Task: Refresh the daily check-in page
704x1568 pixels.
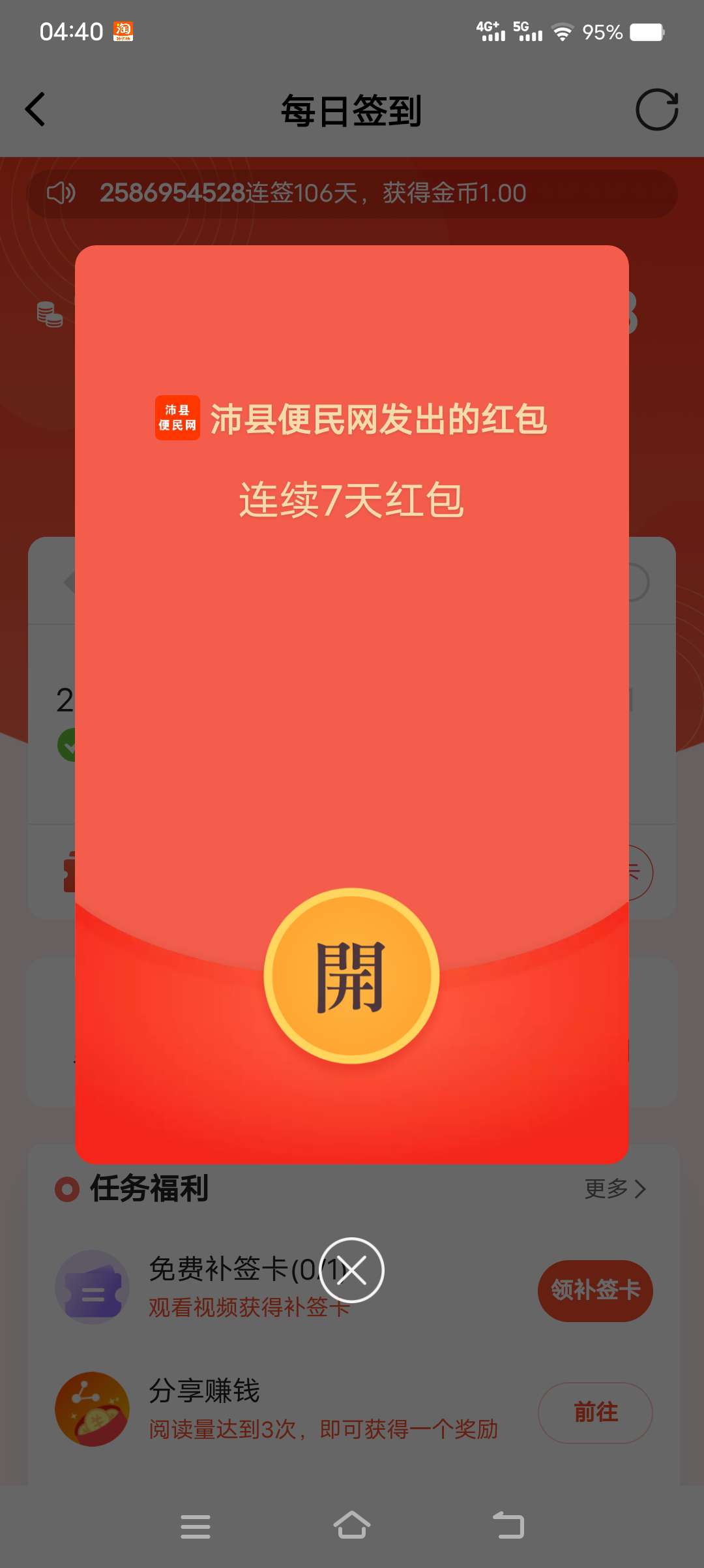Action: pos(656,110)
